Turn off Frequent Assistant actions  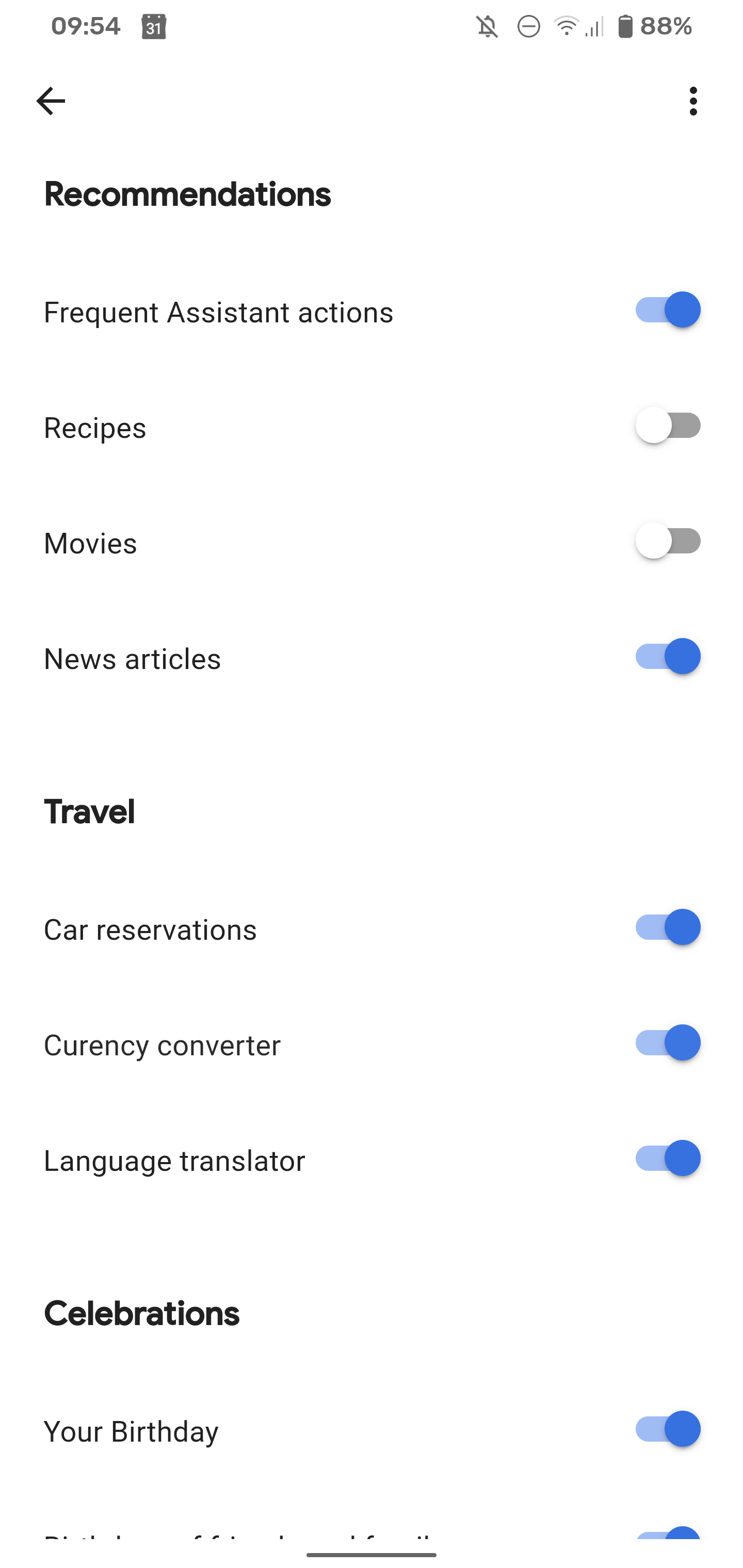pos(668,310)
